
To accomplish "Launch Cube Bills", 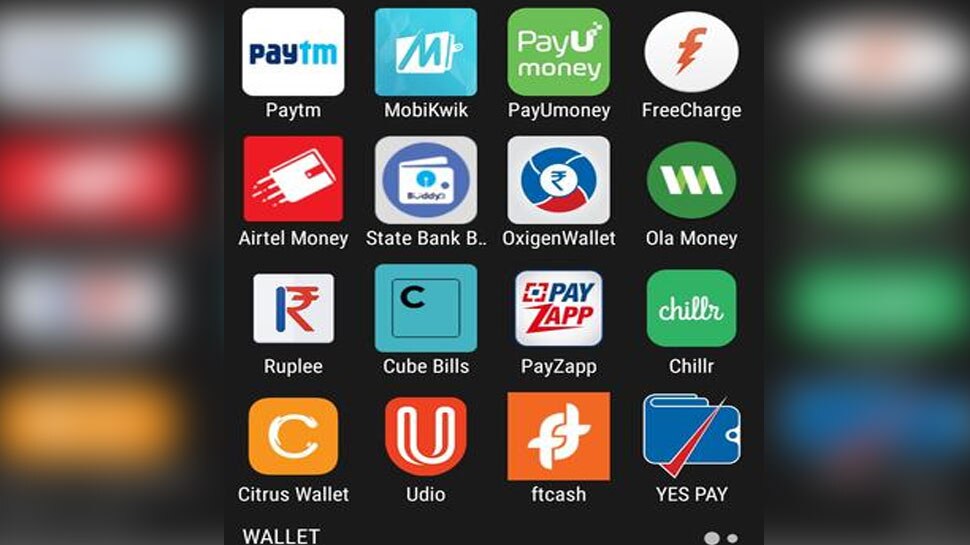I will [x=426, y=308].
